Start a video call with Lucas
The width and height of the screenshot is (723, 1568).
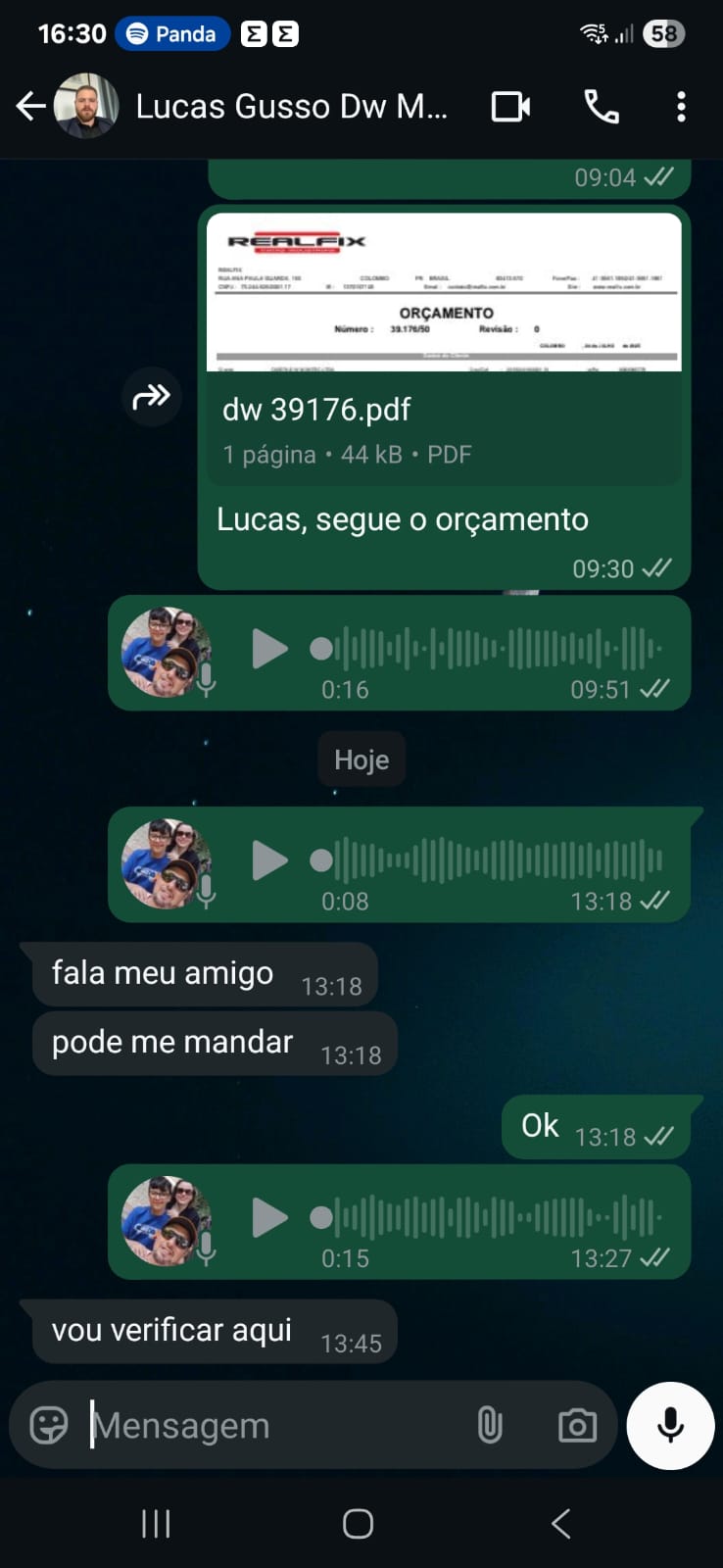pyautogui.click(x=510, y=106)
